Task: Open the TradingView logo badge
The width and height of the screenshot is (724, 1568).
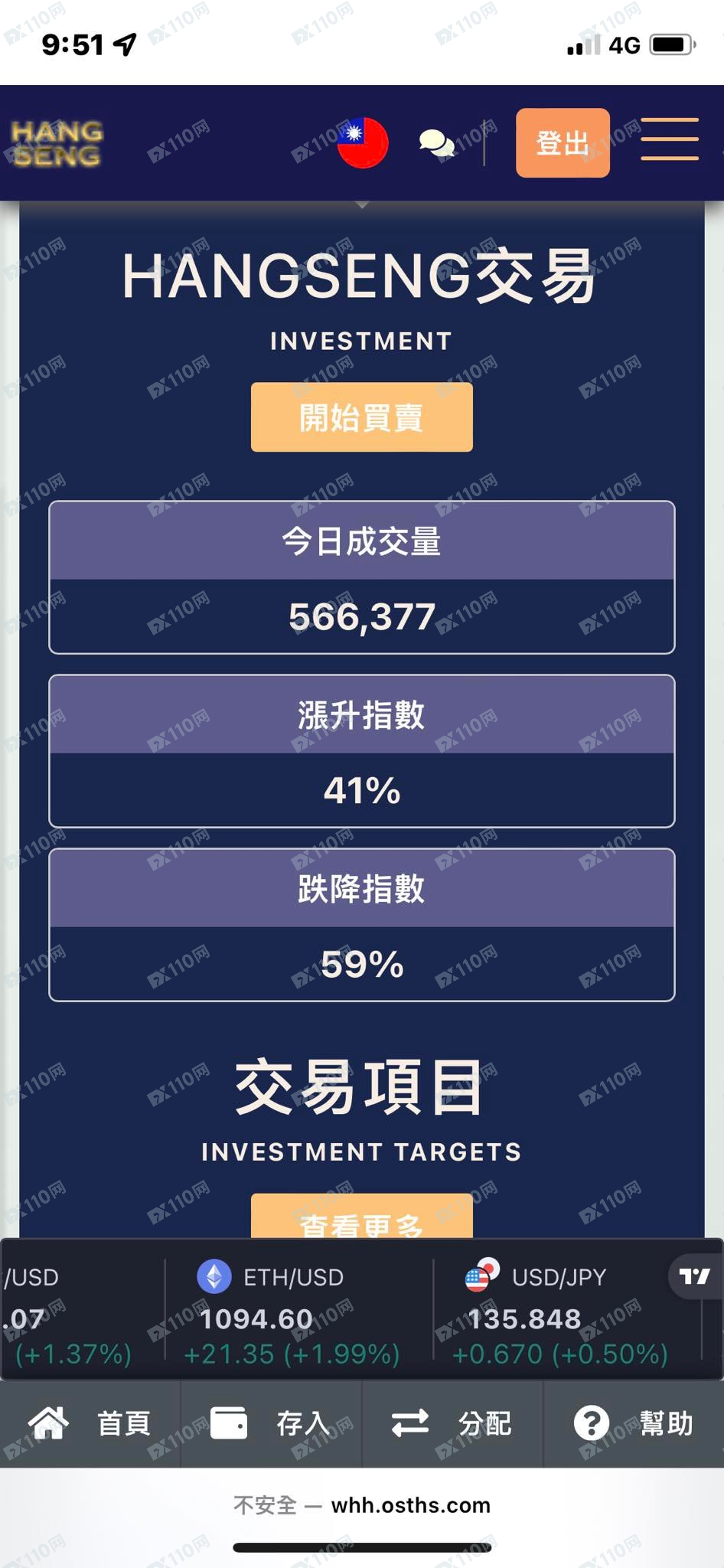Action: coord(695,1276)
